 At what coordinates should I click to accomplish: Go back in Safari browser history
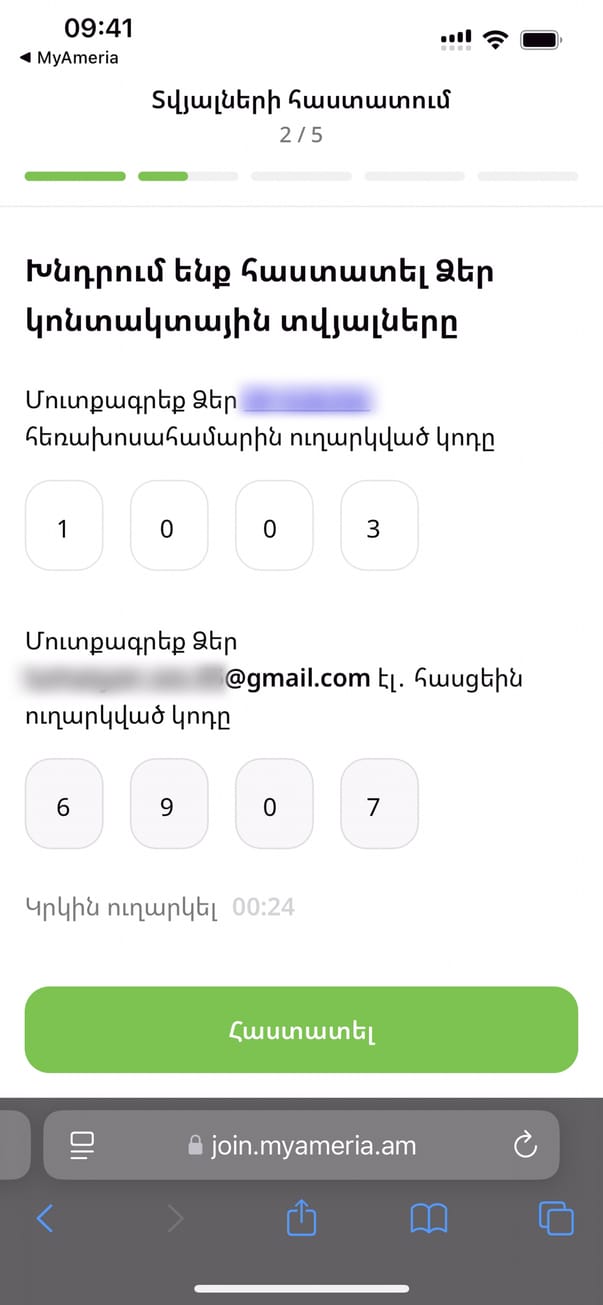coord(44,1218)
